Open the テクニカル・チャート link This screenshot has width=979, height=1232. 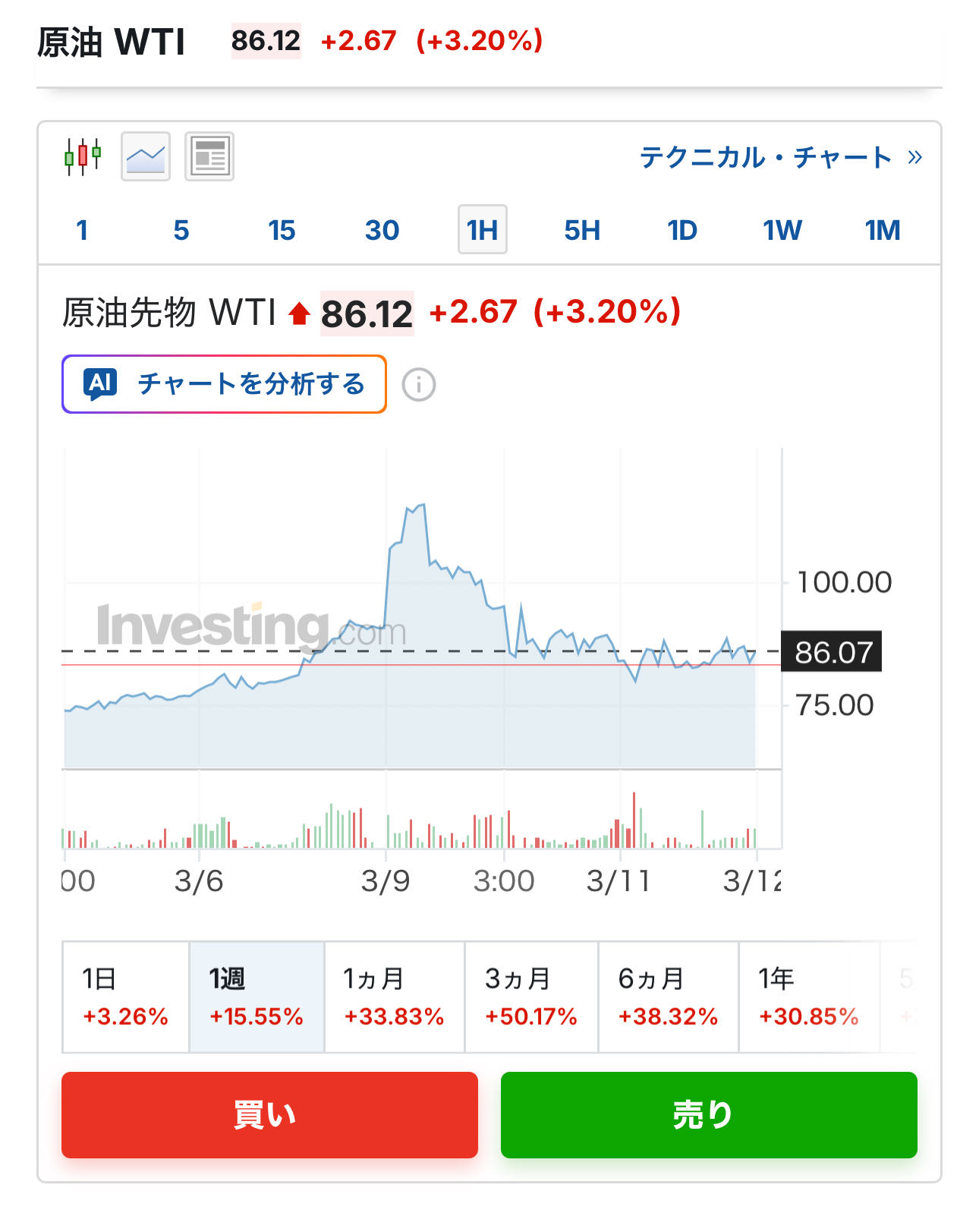[780, 157]
